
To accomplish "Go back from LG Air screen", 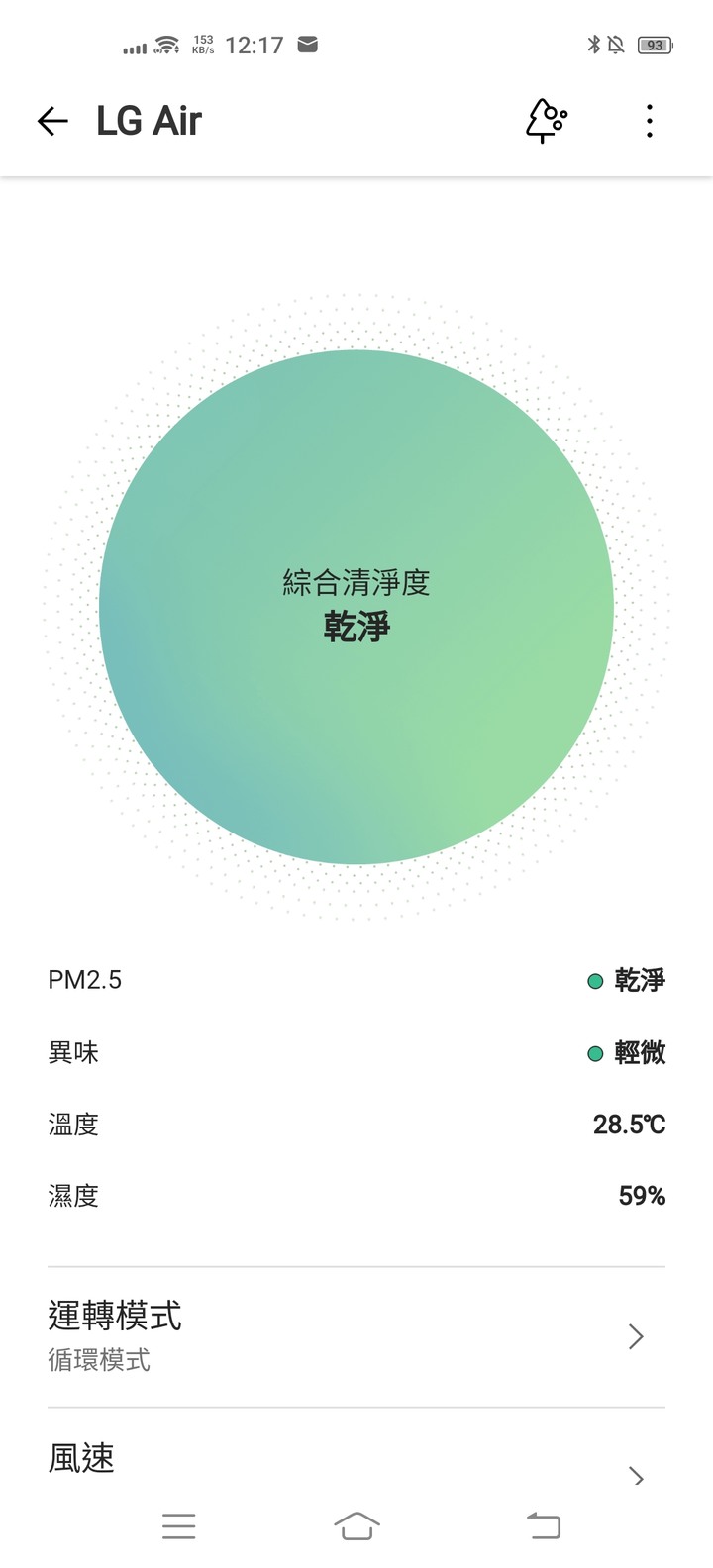I will (52, 121).
